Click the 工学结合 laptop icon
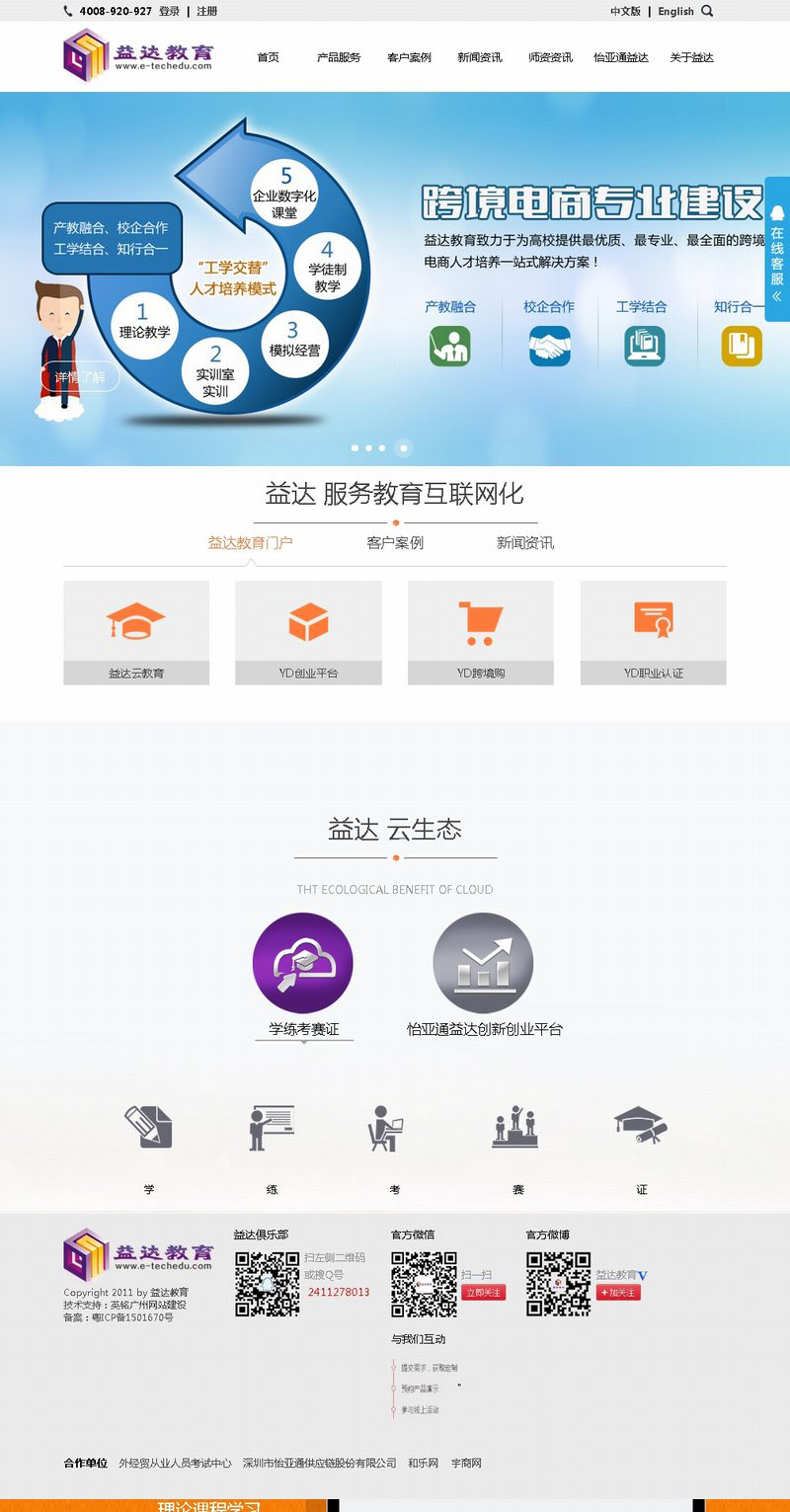This screenshot has height=1512, width=790. (642, 346)
